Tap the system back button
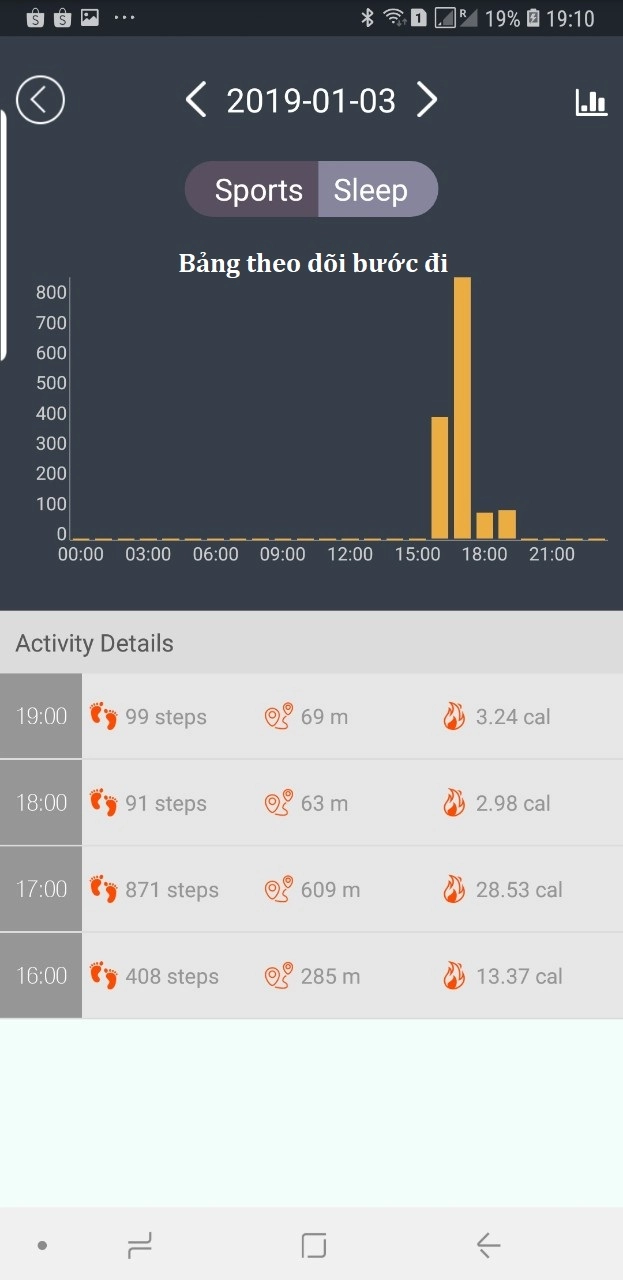 tap(488, 1245)
